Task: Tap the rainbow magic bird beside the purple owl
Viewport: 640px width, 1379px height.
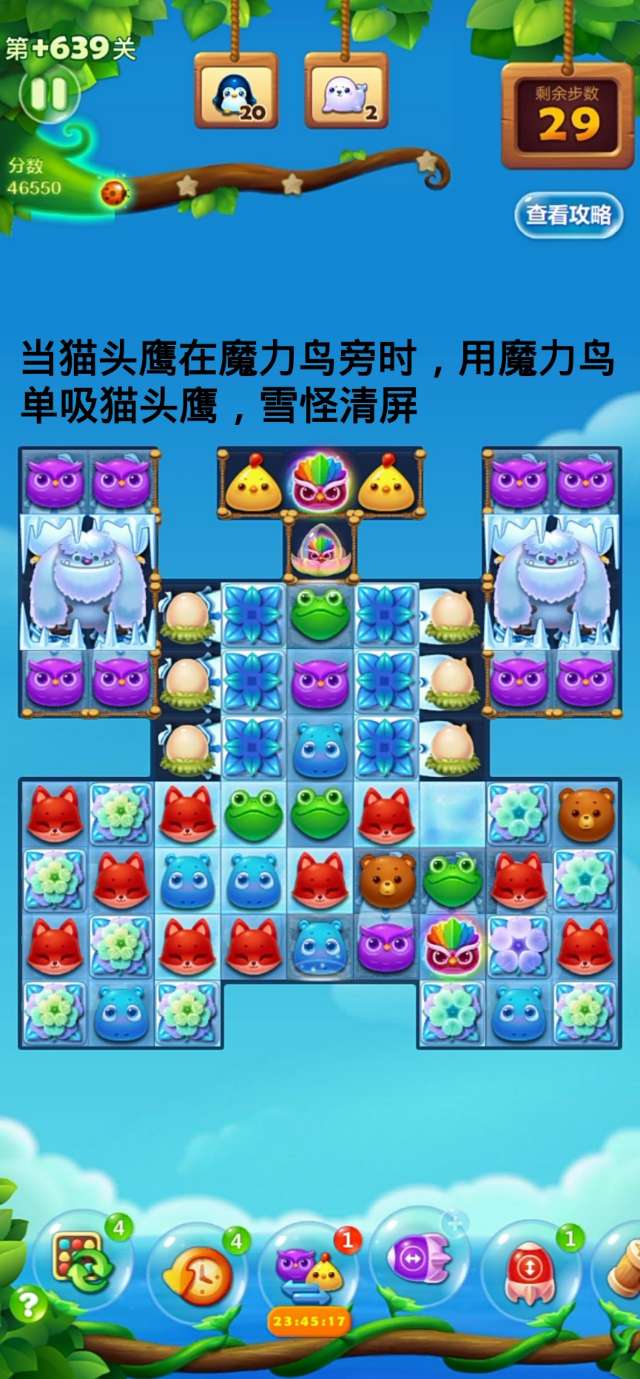Action: coord(452,946)
